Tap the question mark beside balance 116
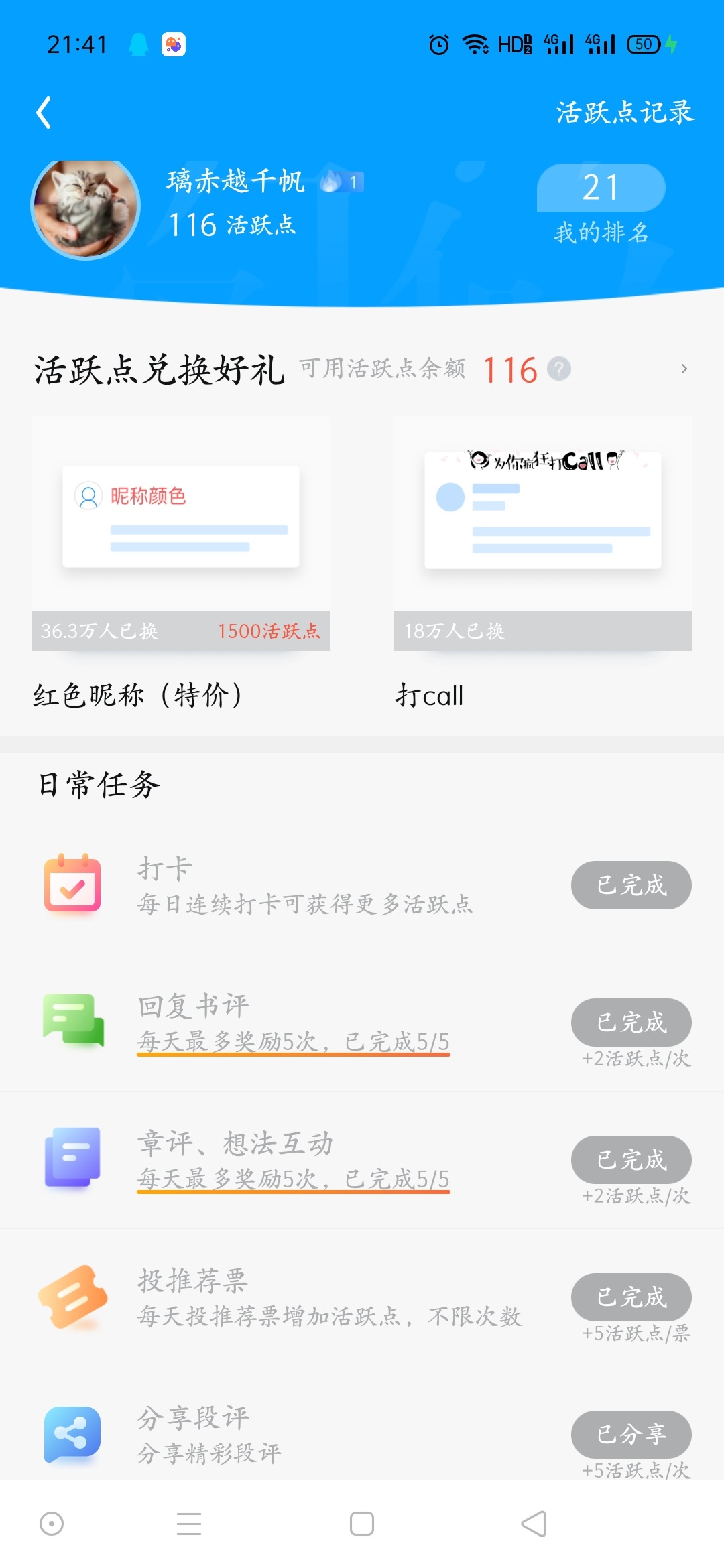Screen dimensions: 724x1568 pos(559,369)
